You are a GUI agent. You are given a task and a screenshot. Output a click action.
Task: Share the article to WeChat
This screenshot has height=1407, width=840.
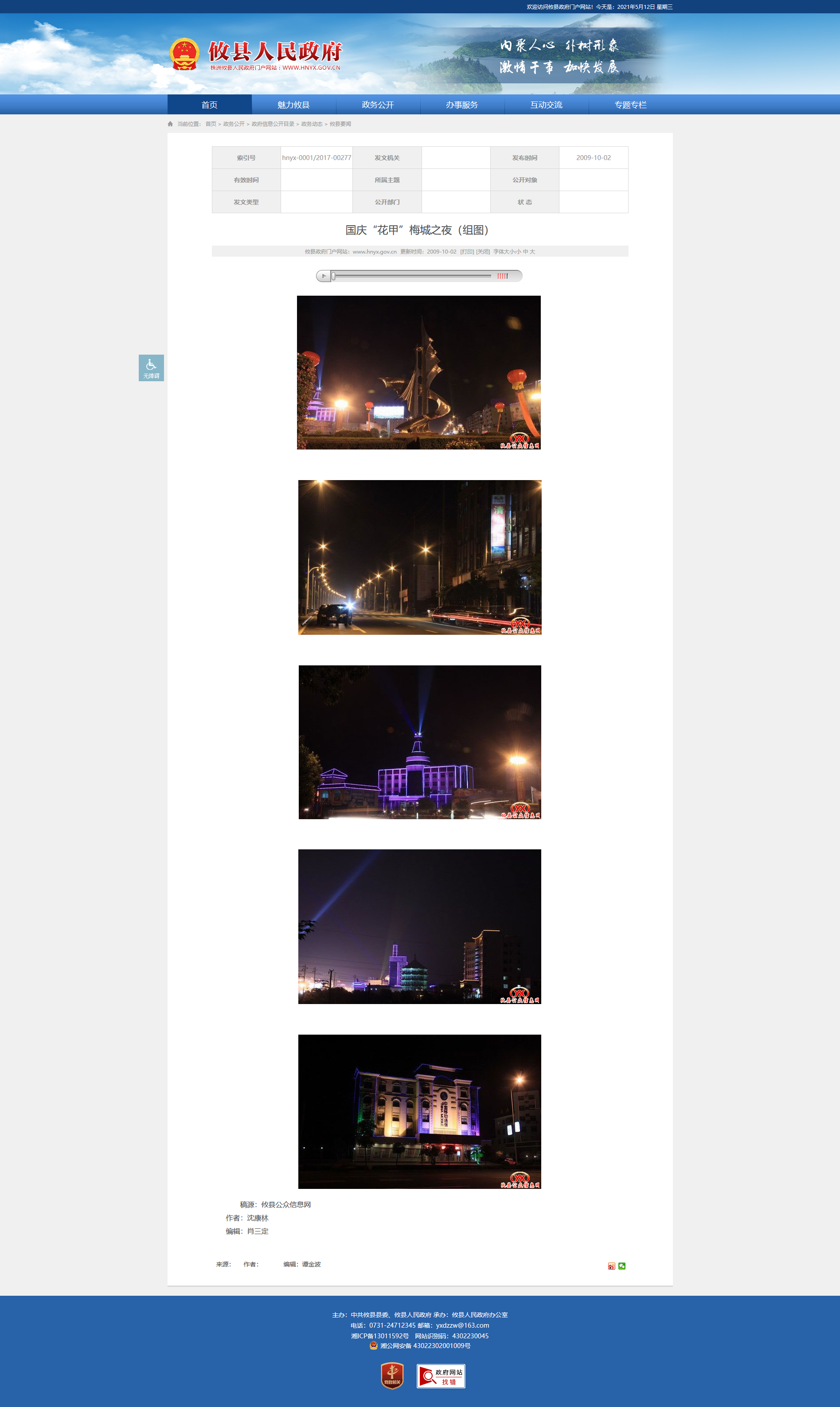pyautogui.click(x=622, y=1266)
